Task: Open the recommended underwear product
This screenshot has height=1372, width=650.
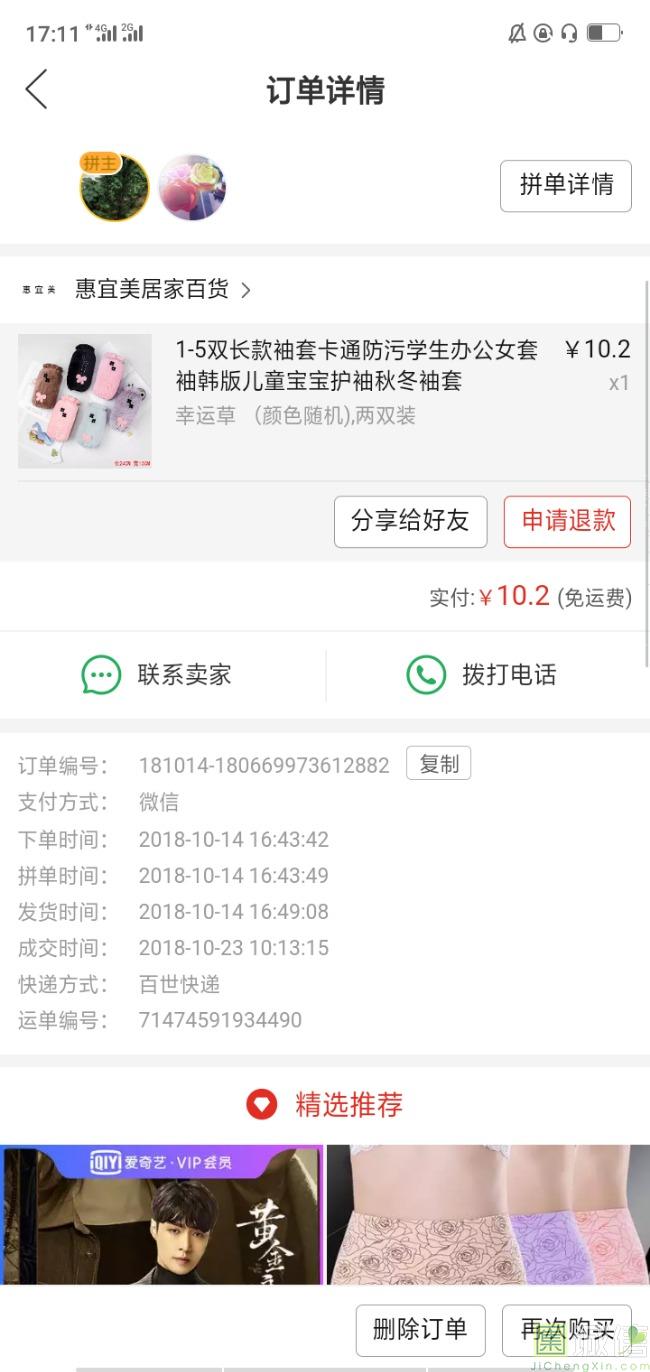Action: click(488, 1215)
